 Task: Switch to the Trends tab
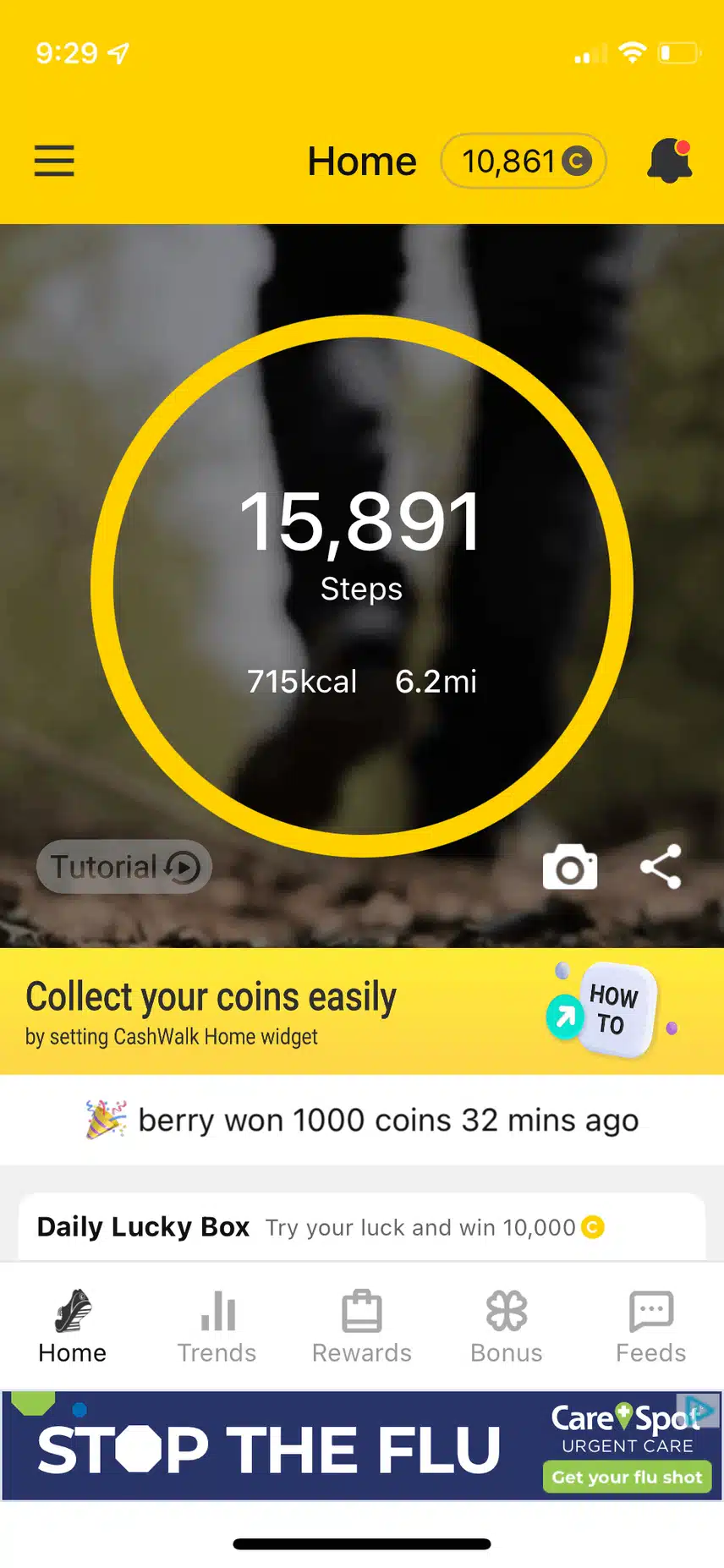(217, 1326)
